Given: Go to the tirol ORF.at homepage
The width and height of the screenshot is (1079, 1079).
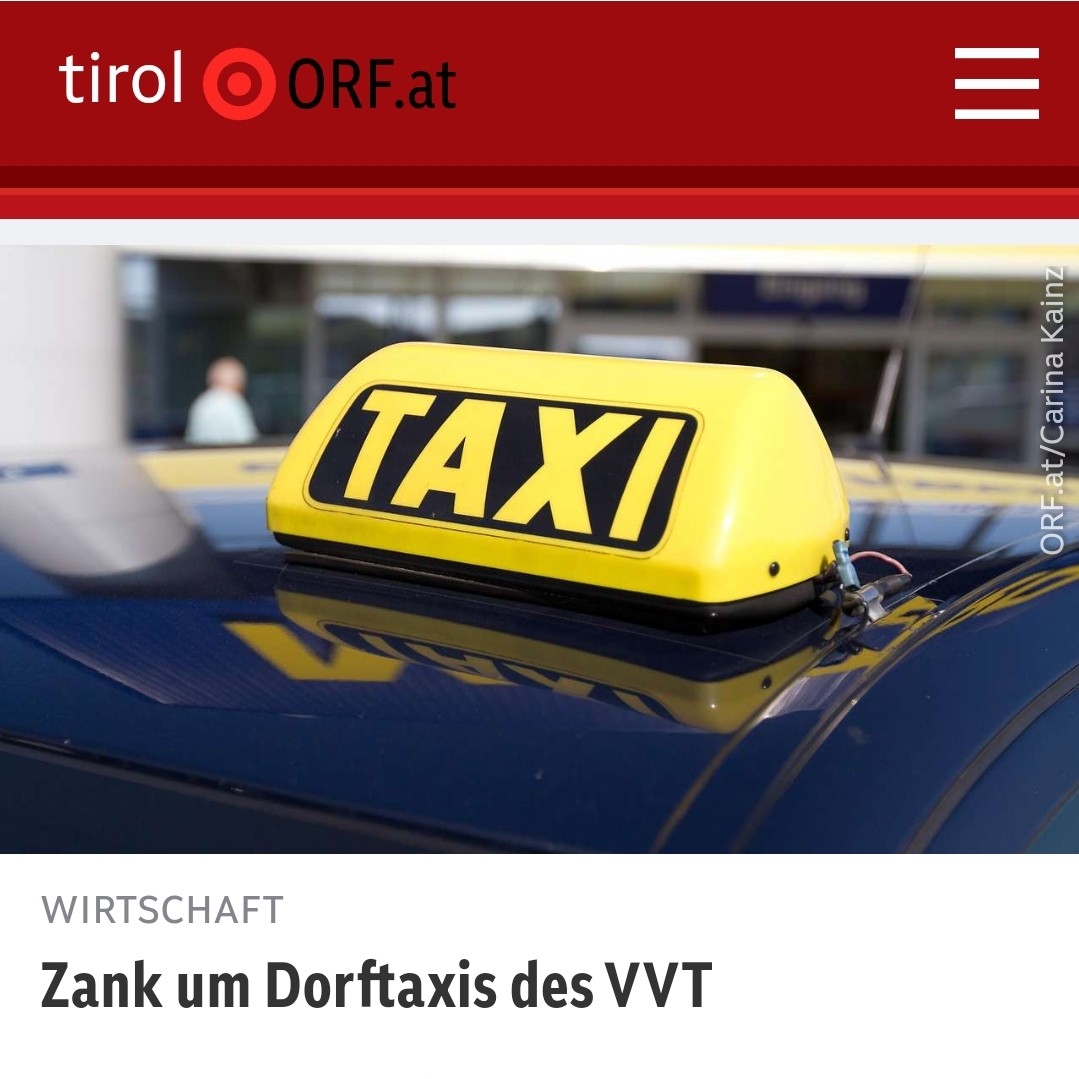Looking at the screenshot, I should click(x=257, y=82).
